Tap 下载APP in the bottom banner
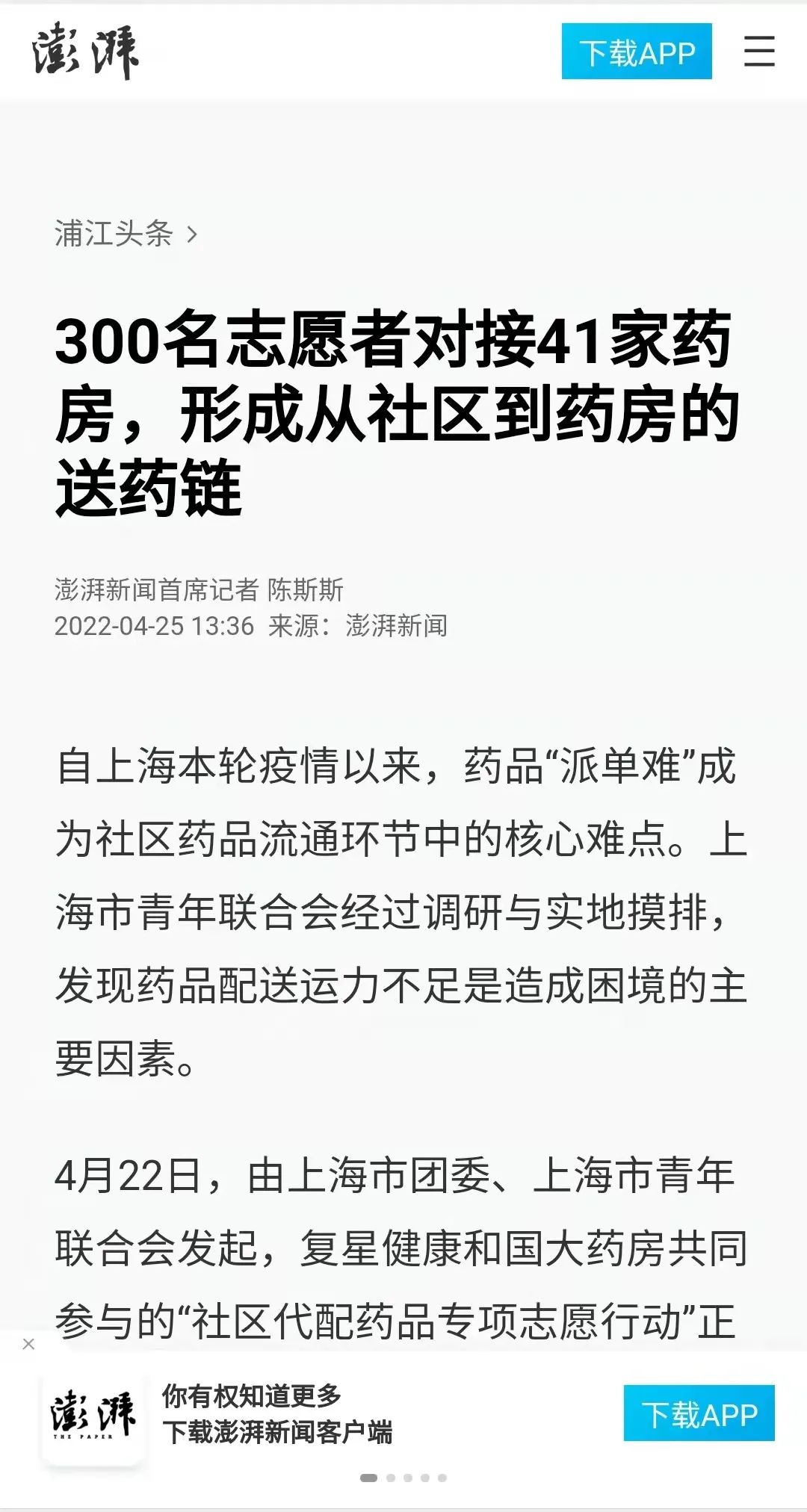Image resolution: width=807 pixels, height=1512 pixels. point(699,1413)
